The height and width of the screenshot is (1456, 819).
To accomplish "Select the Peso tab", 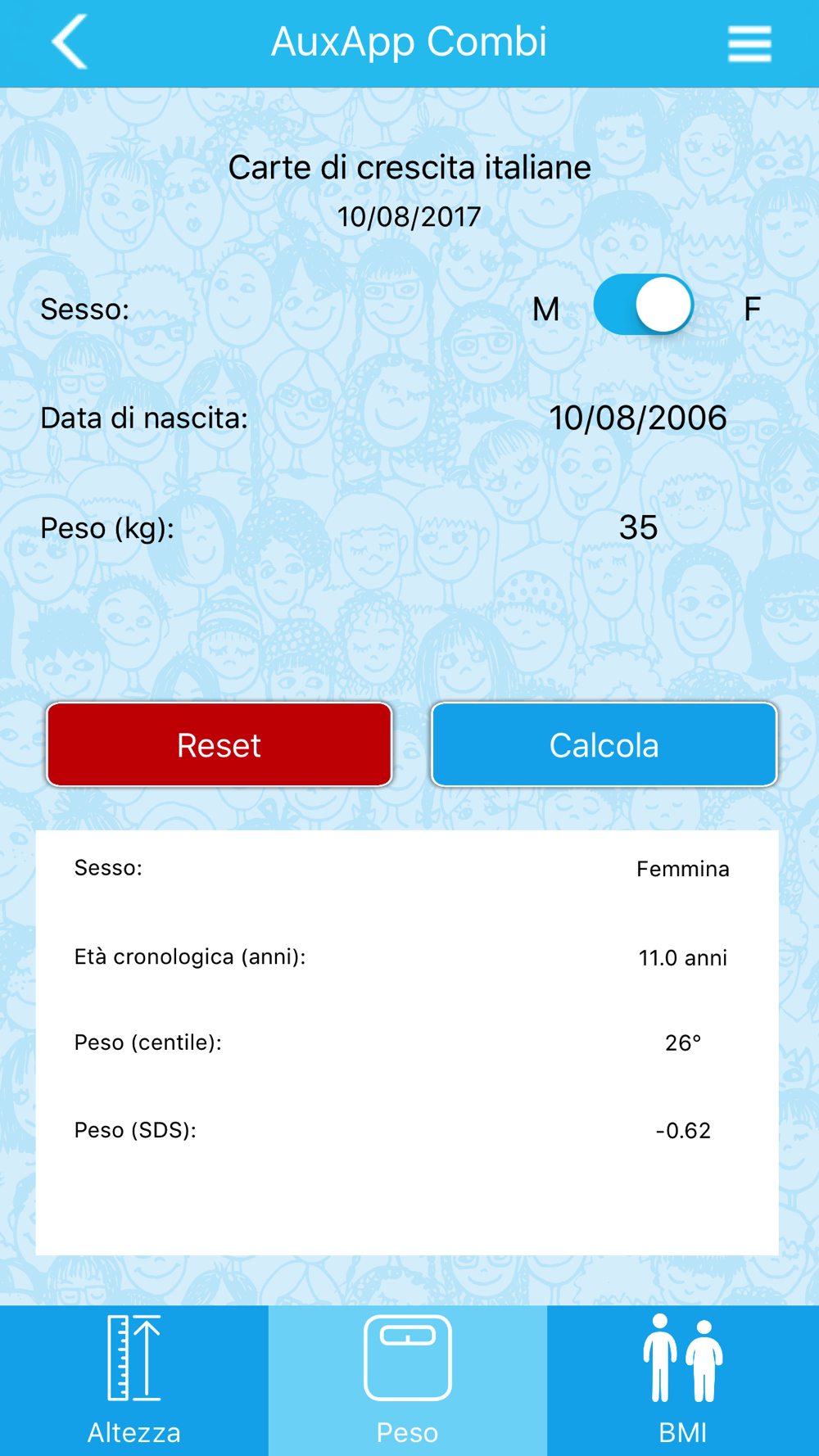I will tap(408, 1381).
